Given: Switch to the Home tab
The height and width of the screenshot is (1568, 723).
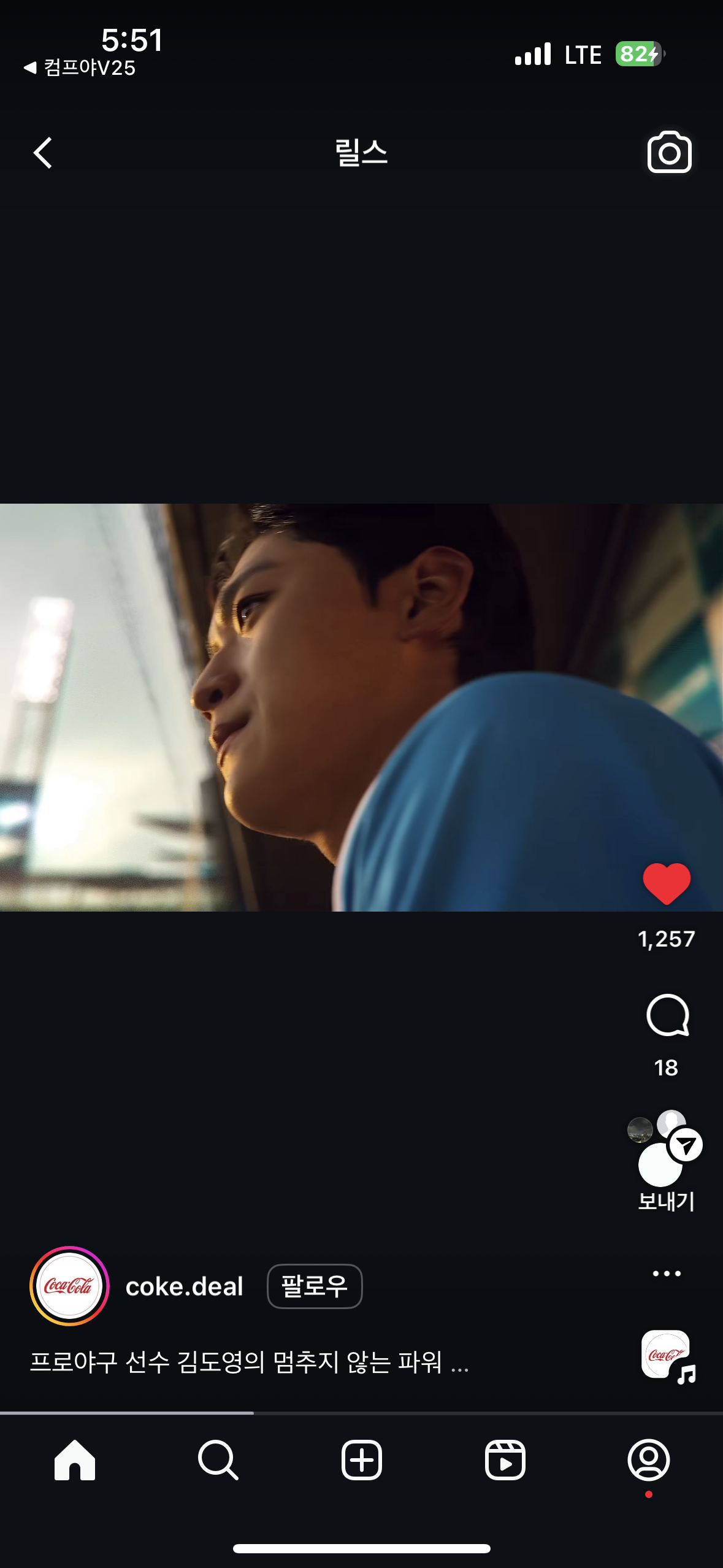Looking at the screenshot, I should point(75,1461).
